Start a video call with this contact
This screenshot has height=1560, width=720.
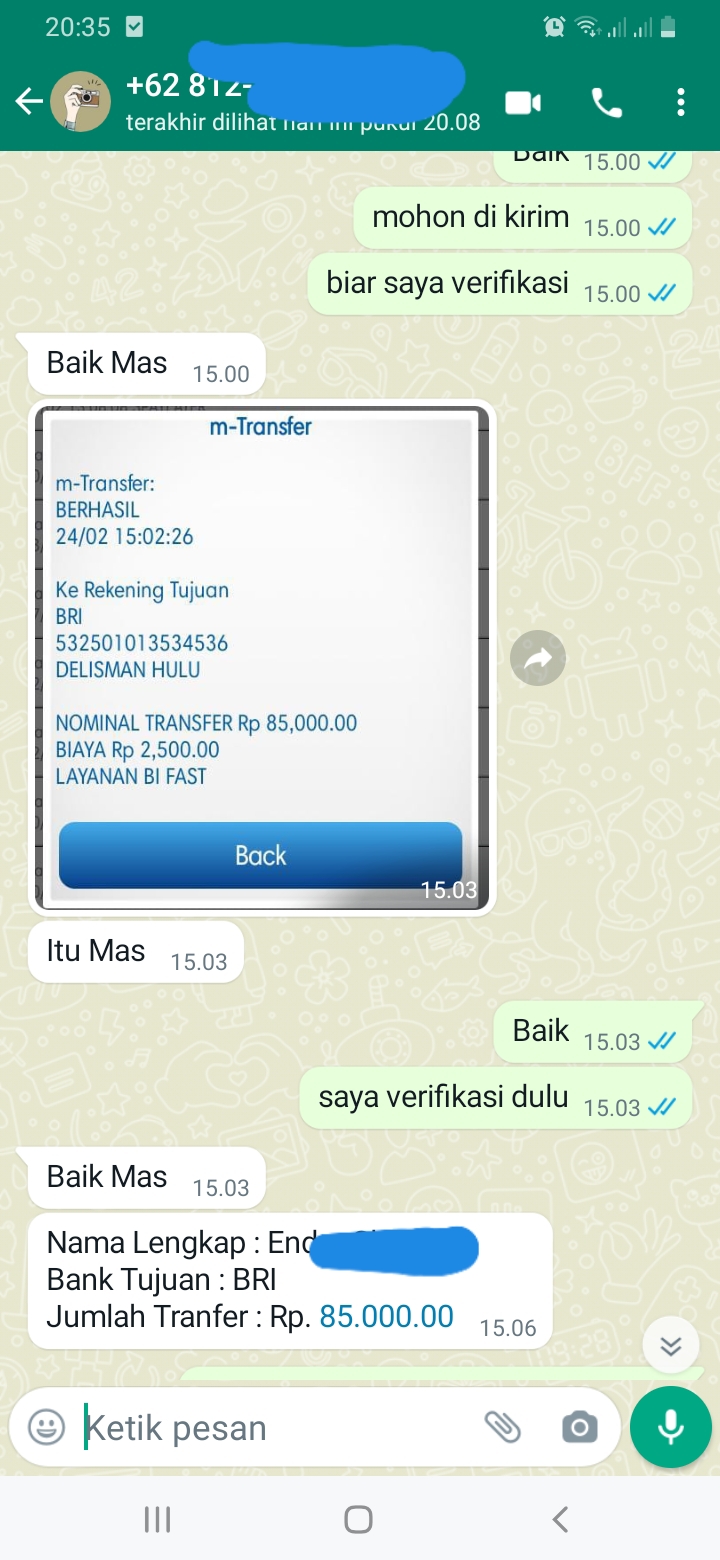click(x=523, y=103)
